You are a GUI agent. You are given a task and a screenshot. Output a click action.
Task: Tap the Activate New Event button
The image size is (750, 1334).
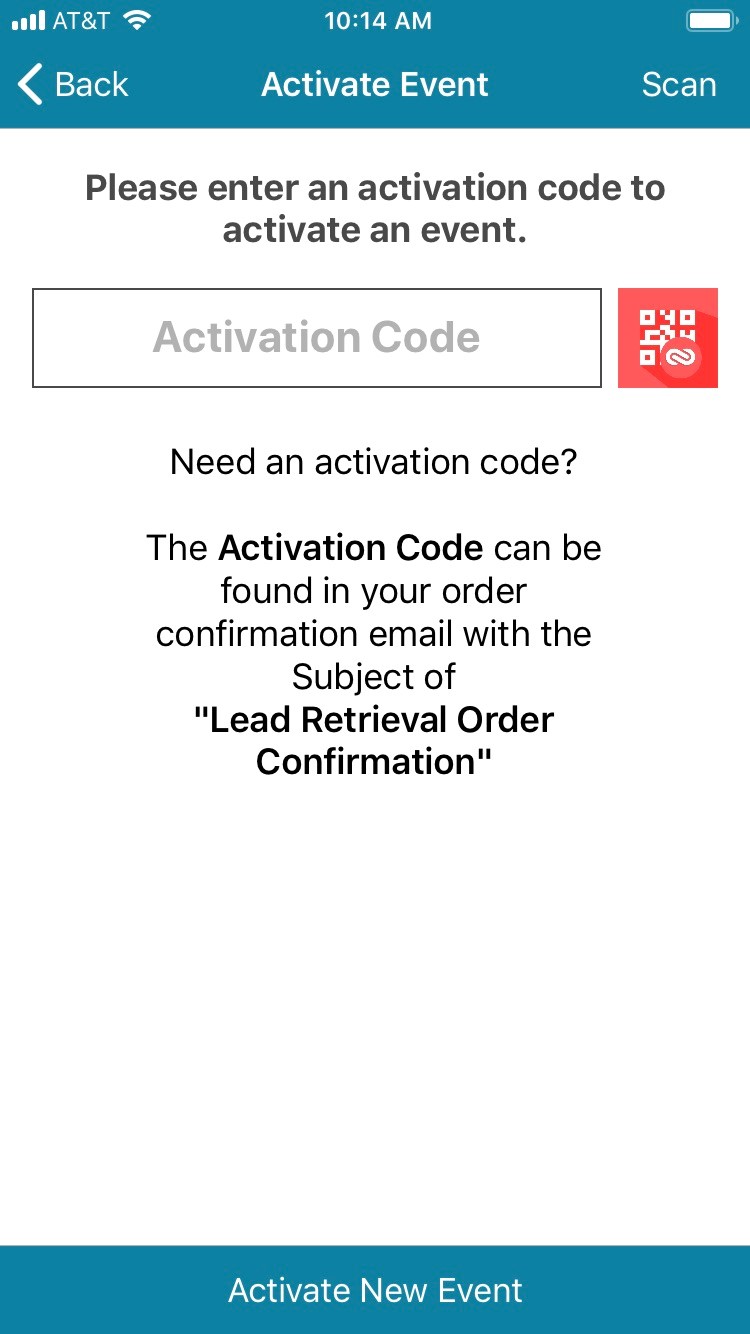(x=375, y=1290)
